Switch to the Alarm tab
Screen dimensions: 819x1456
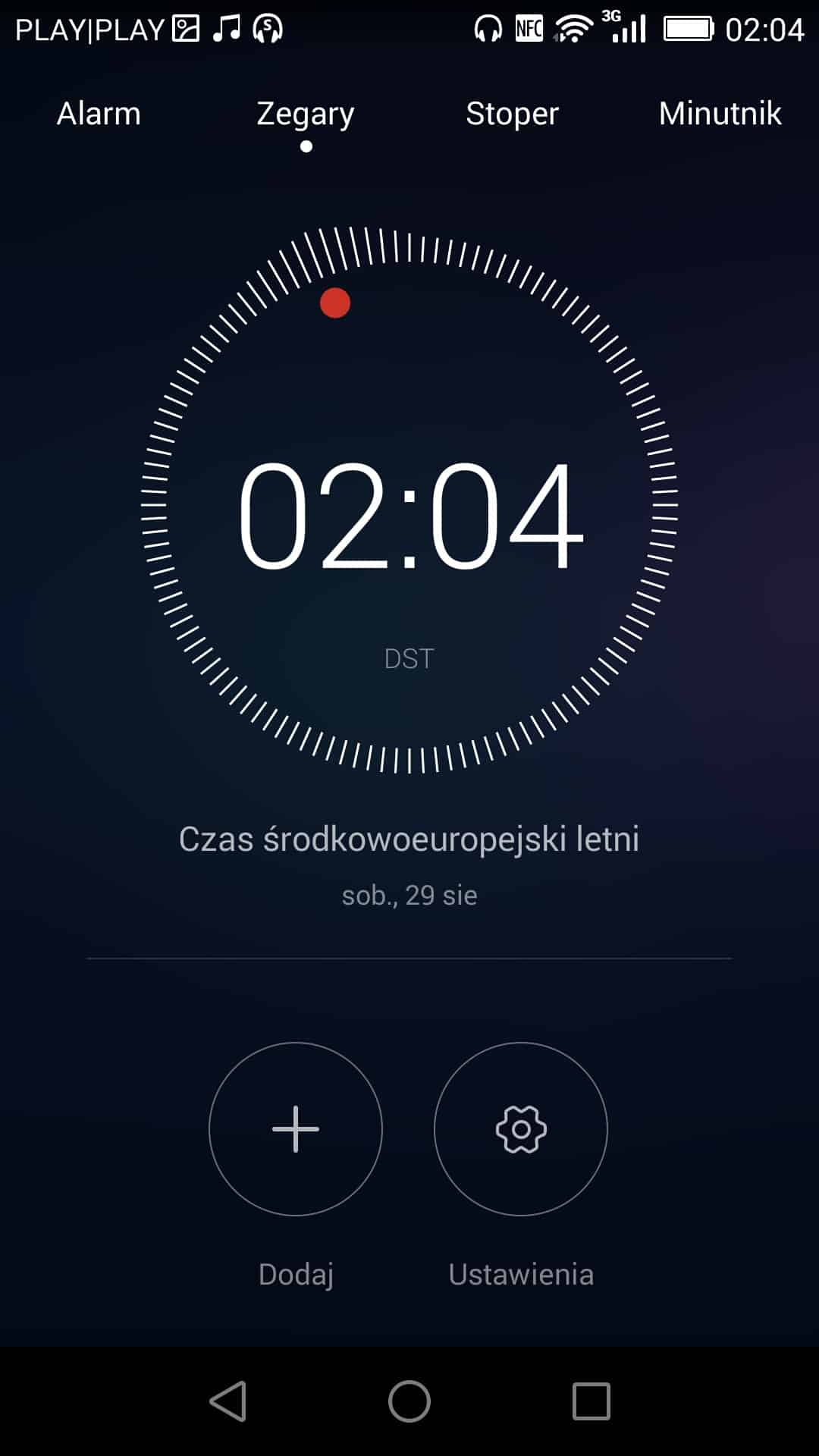coord(99,114)
